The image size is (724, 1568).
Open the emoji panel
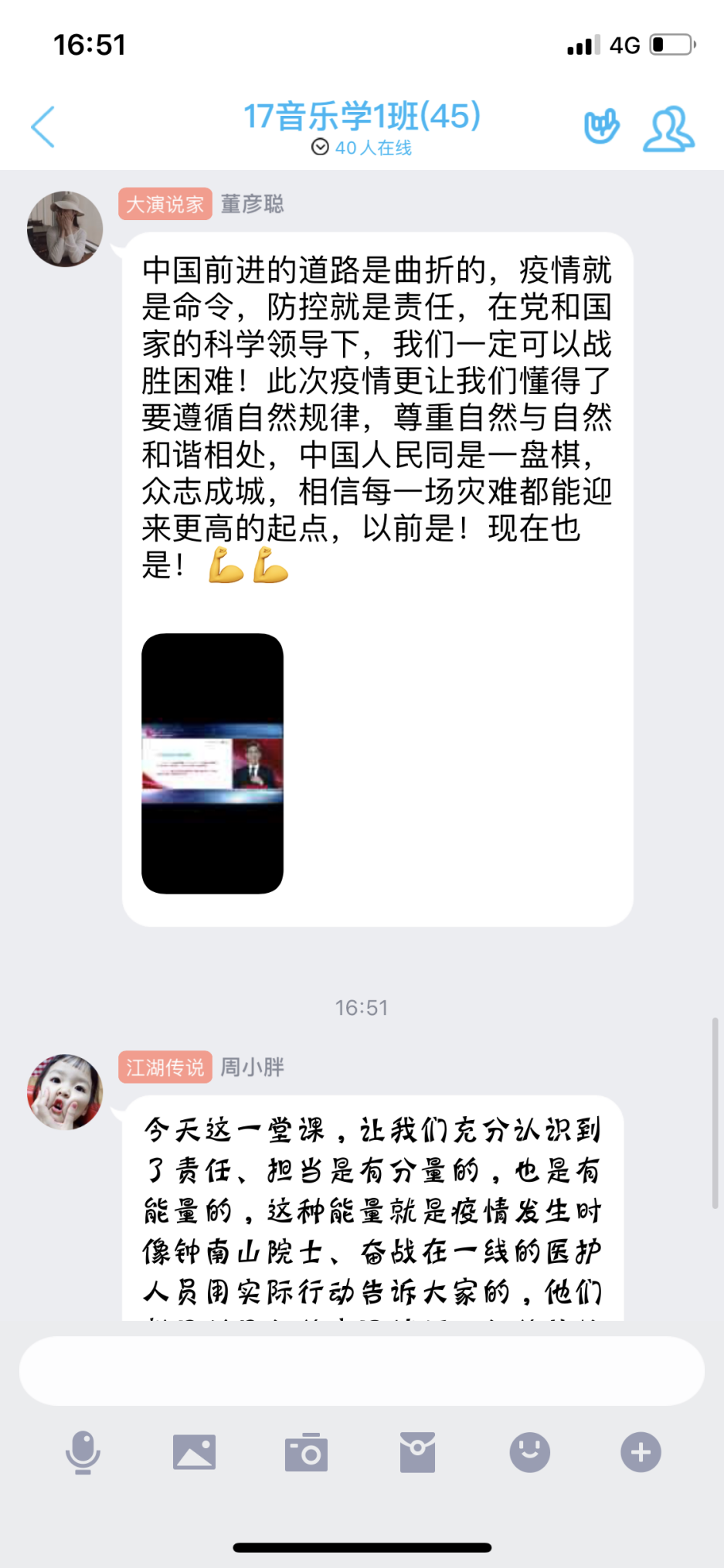coord(529,1452)
